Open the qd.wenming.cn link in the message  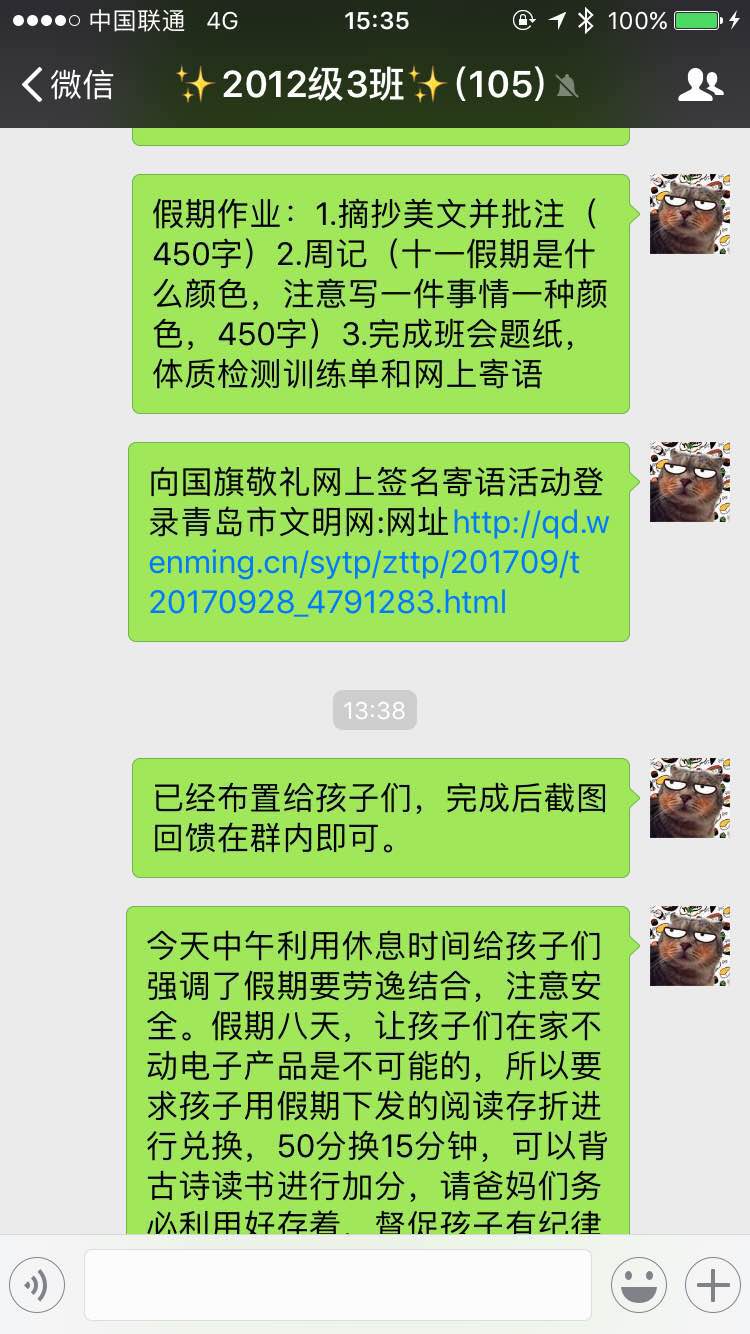[364, 562]
